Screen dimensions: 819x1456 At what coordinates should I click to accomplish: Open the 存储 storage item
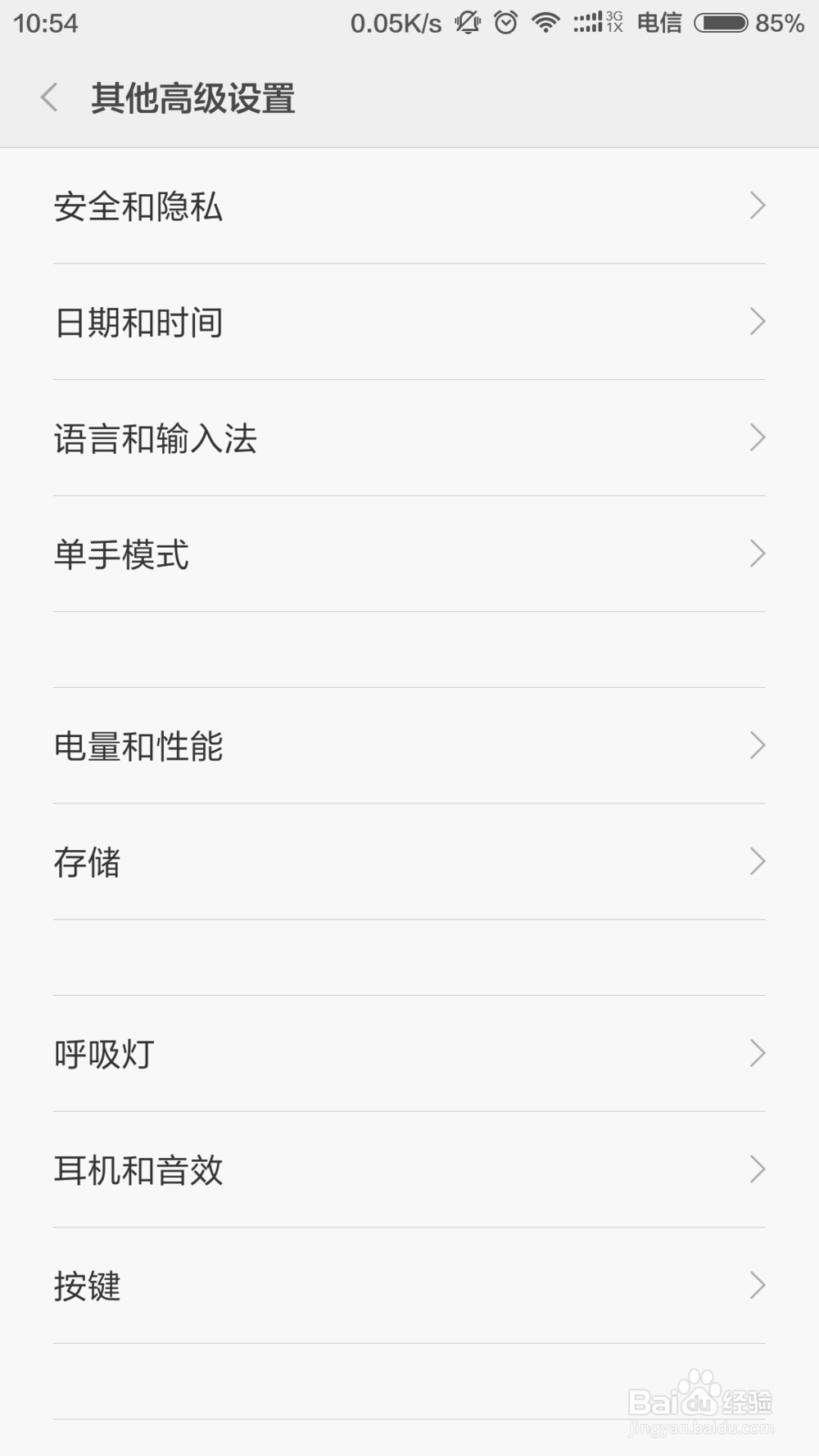click(409, 861)
